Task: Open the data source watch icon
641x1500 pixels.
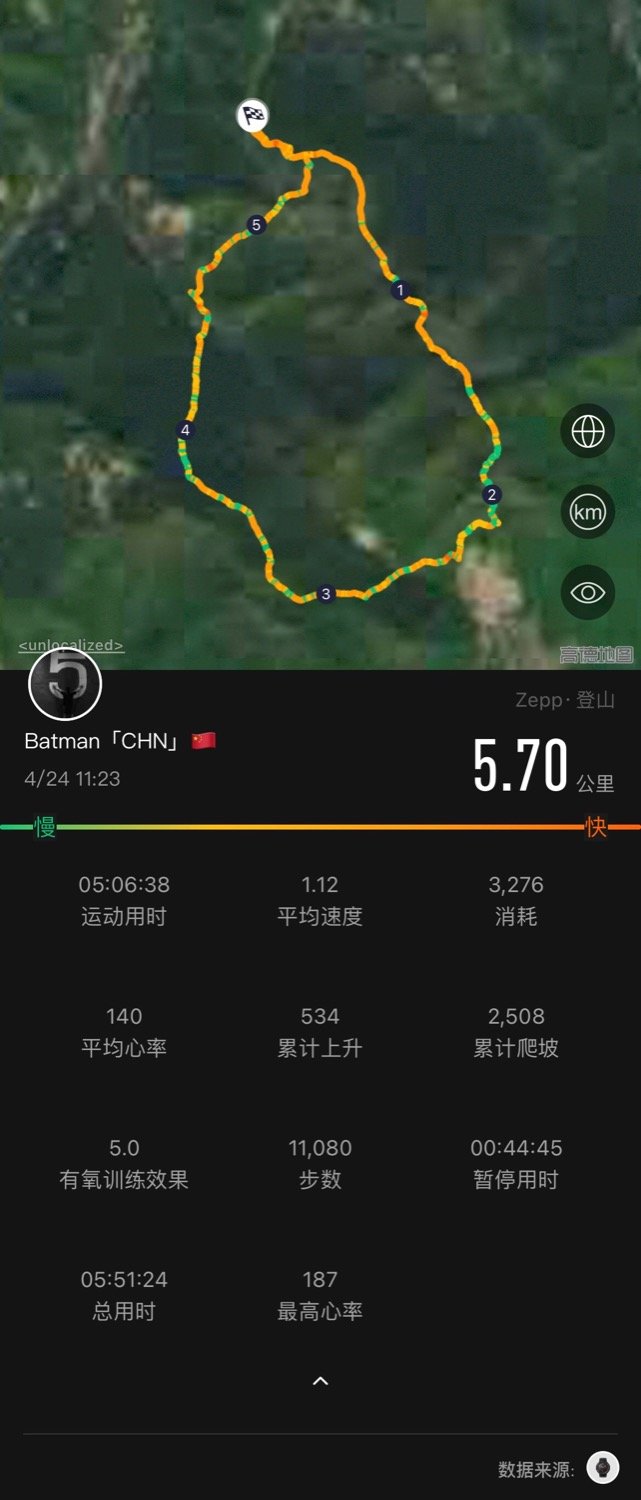Action: pyautogui.click(x=603, y=1467)
